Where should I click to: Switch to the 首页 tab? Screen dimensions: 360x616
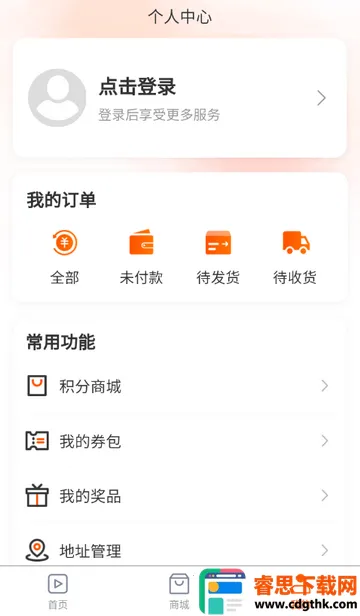[58, 591]
